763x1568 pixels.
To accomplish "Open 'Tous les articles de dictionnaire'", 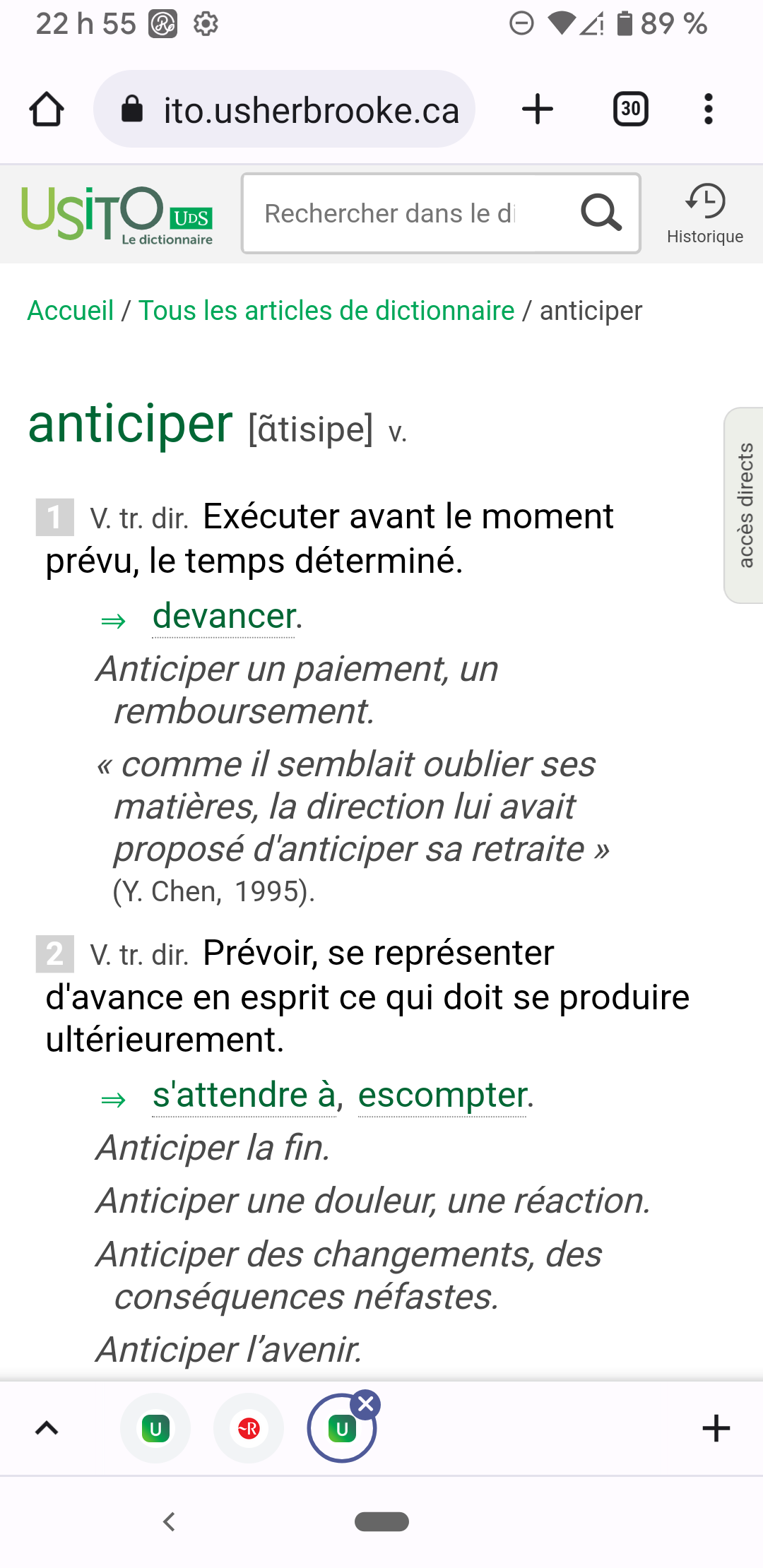I will [326, 311].
